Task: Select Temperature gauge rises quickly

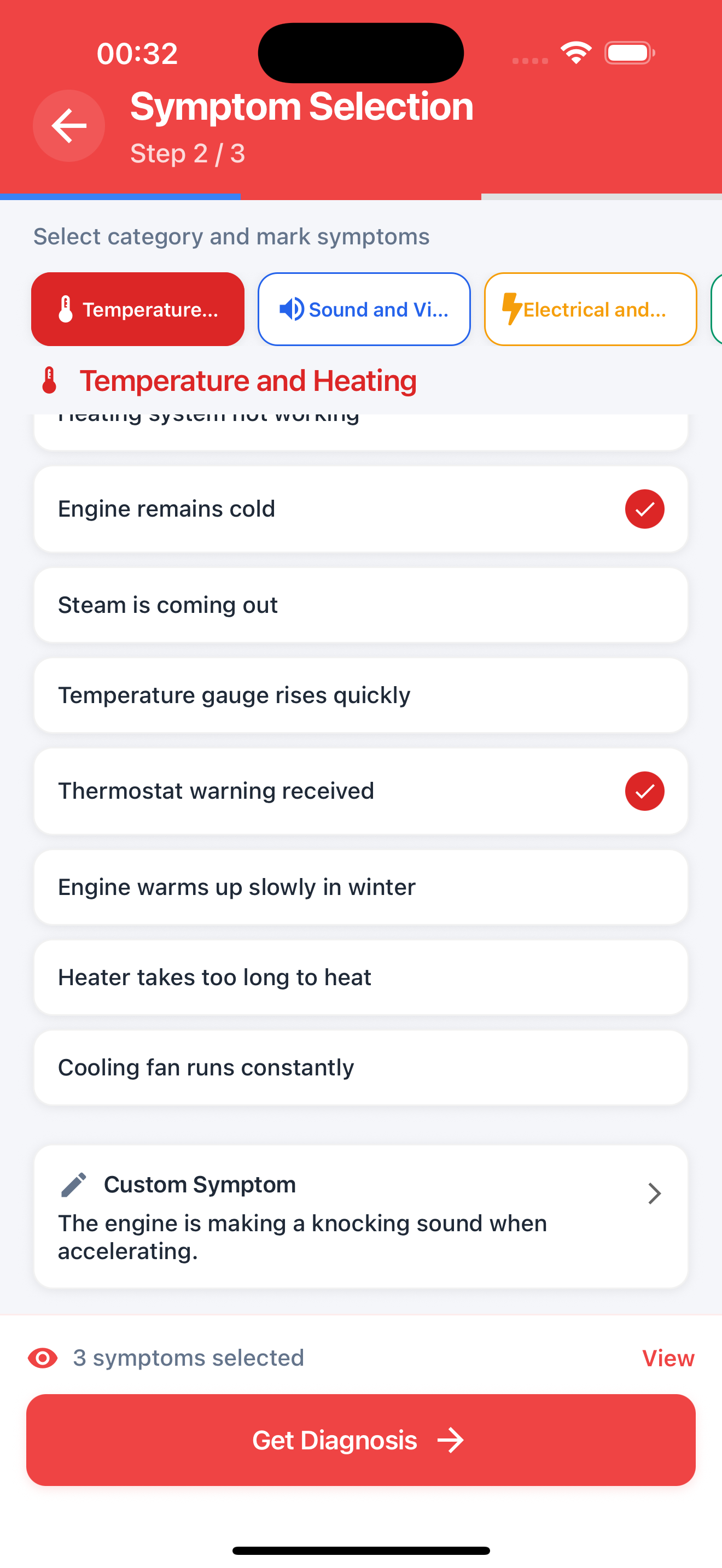Action: (360, 695)
